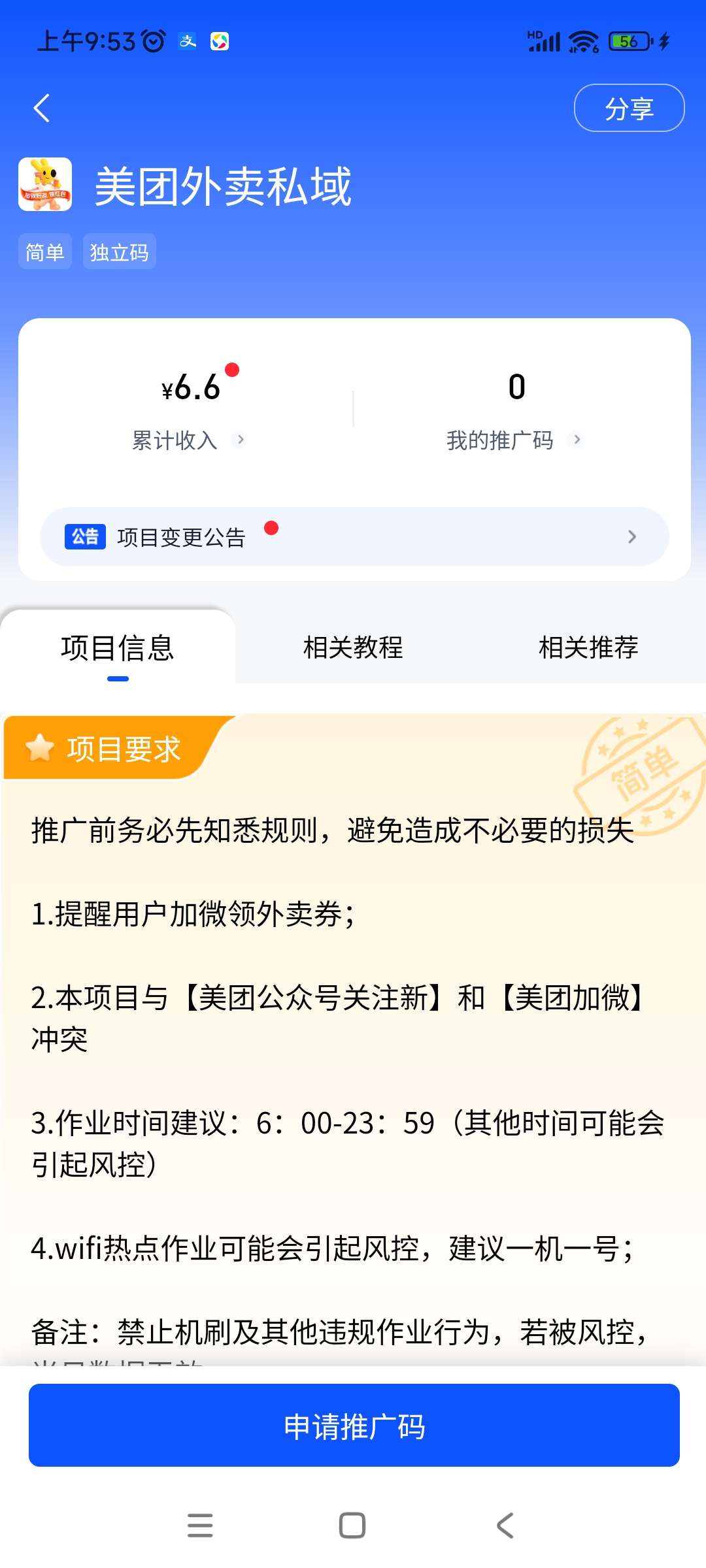Switch to the 相关教程 tab
Image resolution: width=706 pixels, height=1568 pixels.
353,647
